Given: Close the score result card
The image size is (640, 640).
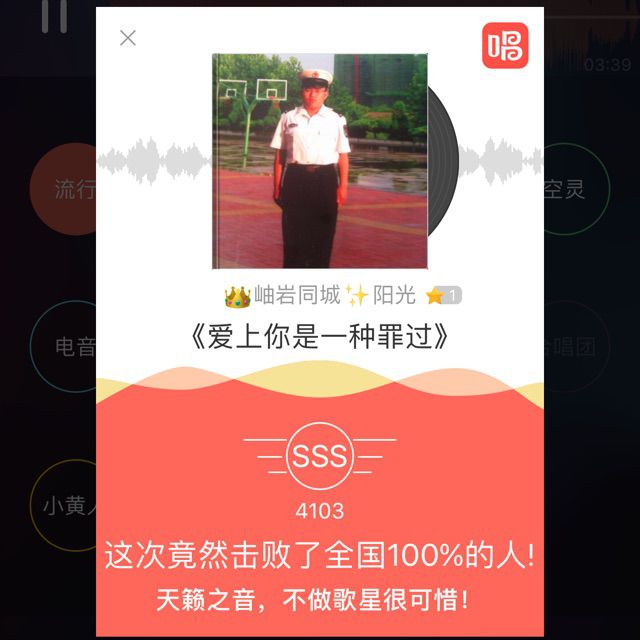Looking at the screenshot, I should coord(128,39).
